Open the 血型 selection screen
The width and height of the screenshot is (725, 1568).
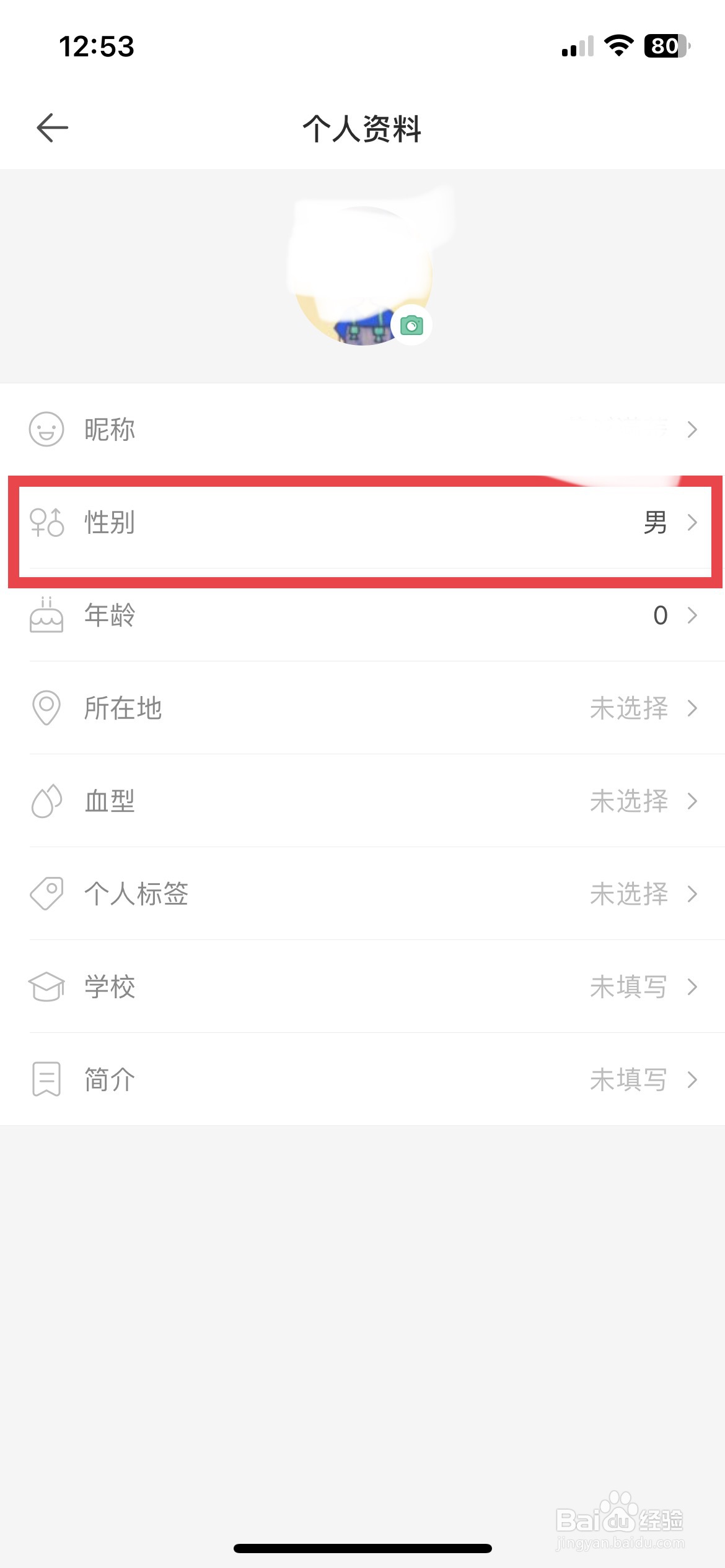coord(362,801)
